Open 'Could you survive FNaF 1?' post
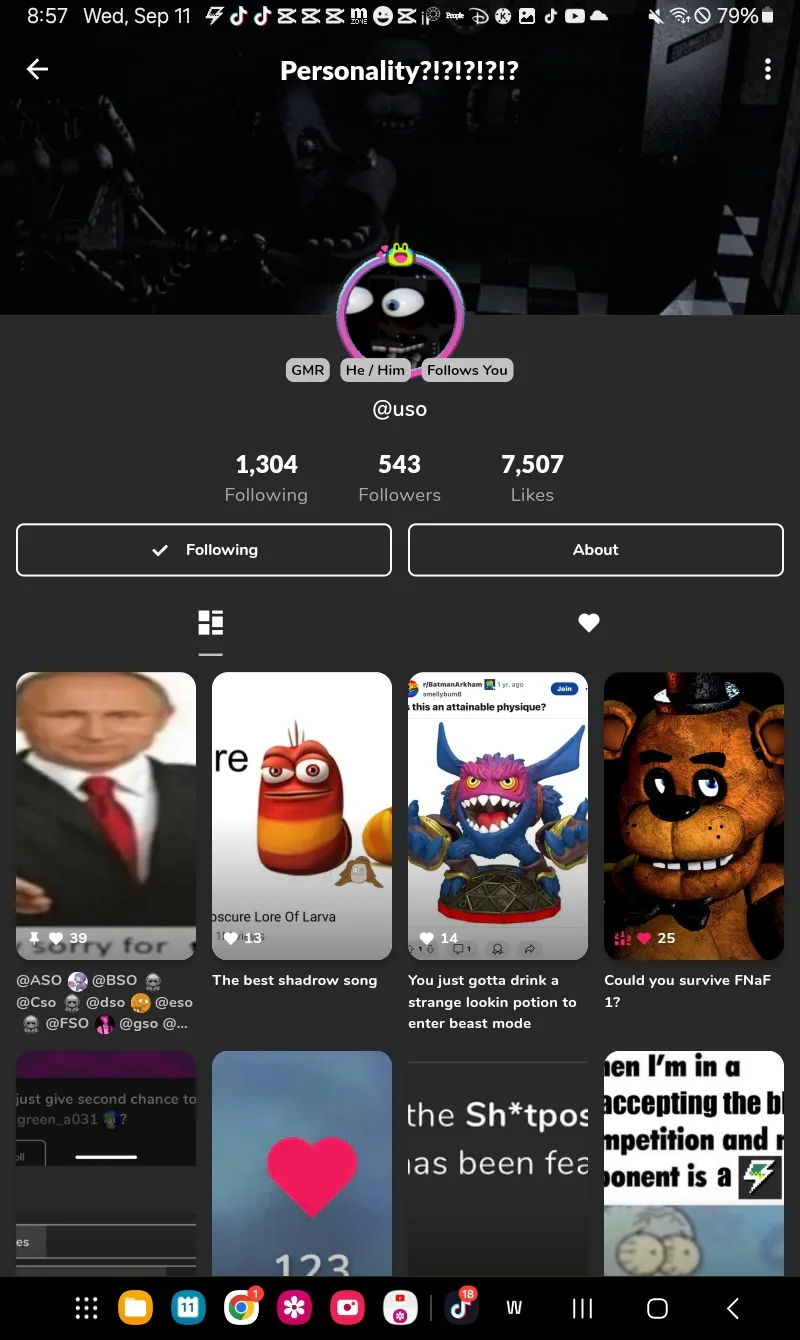The width and height of the screenshot is (800, 1340). 694,816
